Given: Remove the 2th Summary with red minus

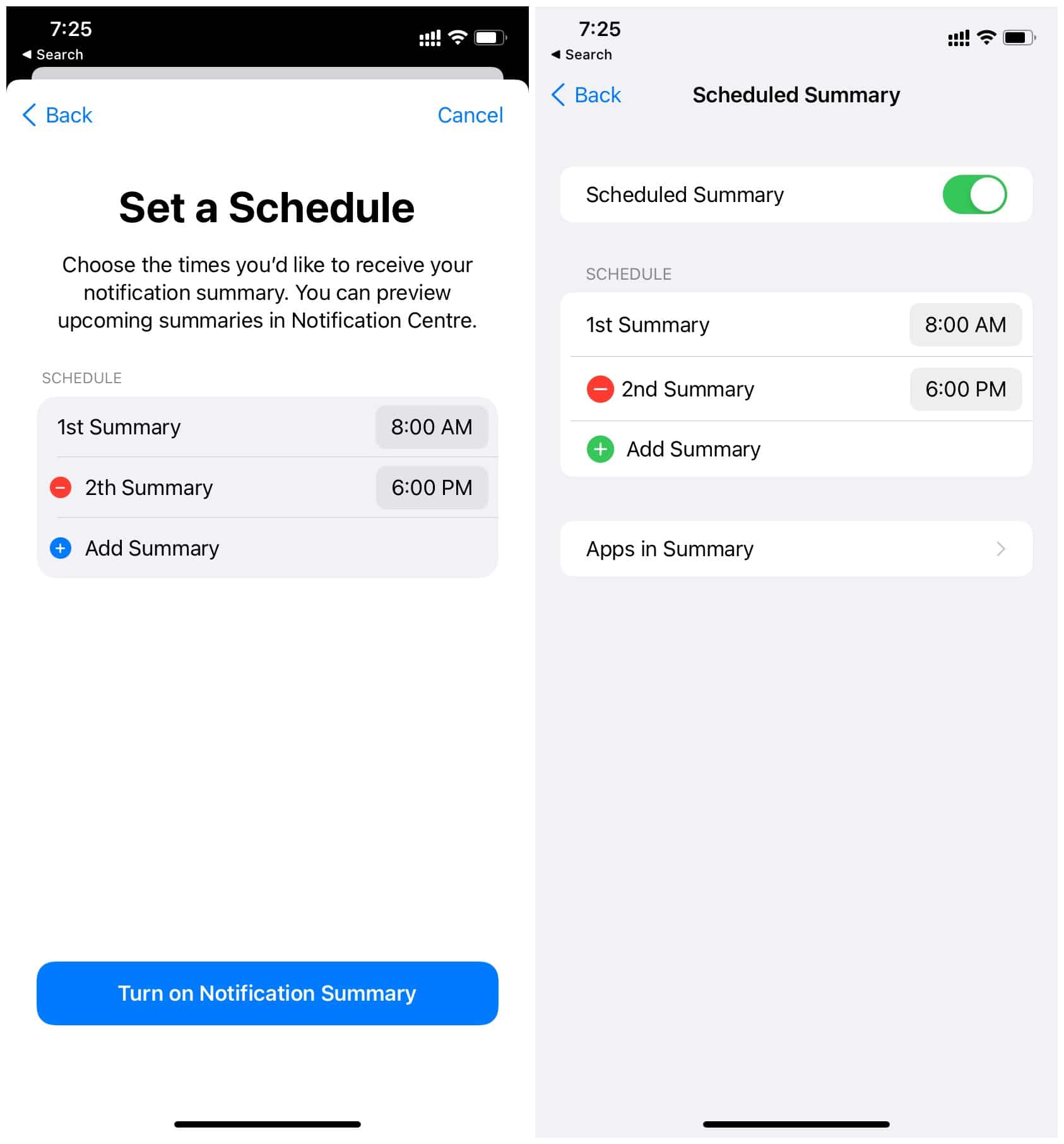Looking at the screenshot, I should point(61,487).
